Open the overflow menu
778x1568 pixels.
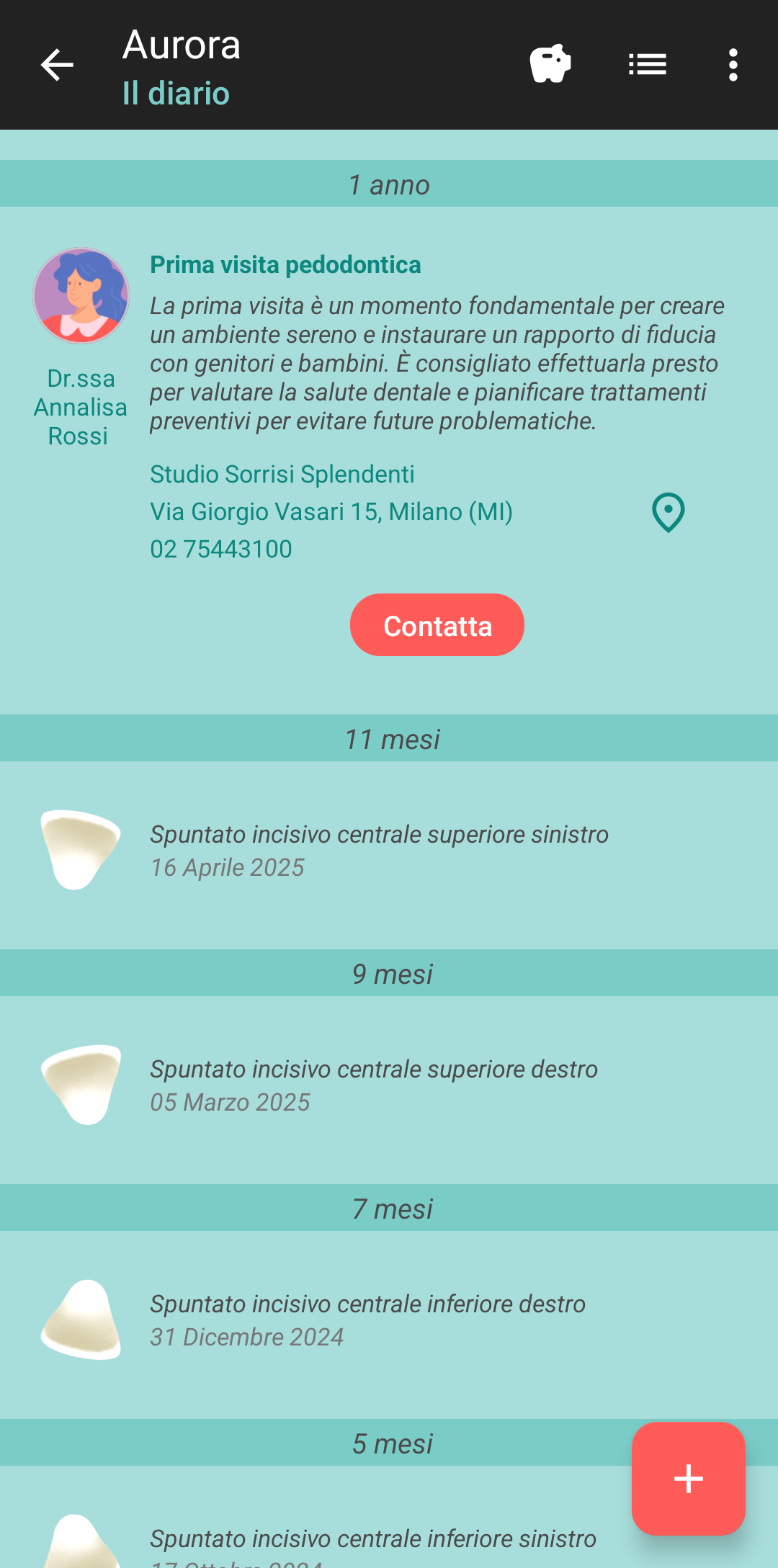733,65
